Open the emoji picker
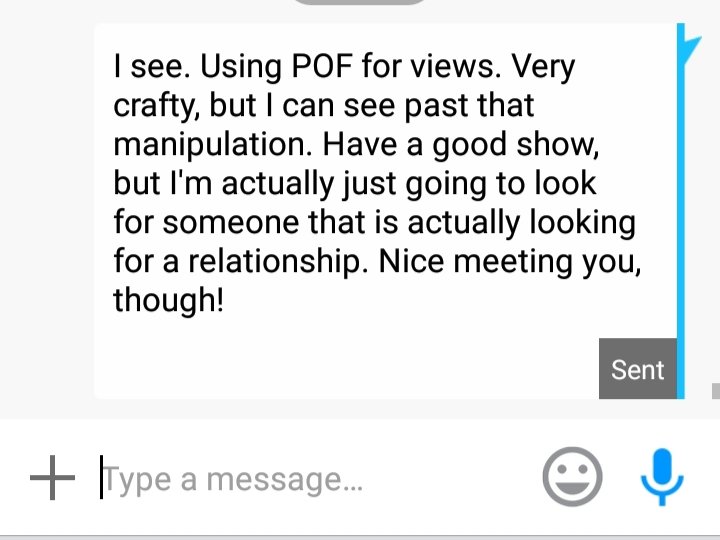720x540 pixels. click(x=572, y=477)
